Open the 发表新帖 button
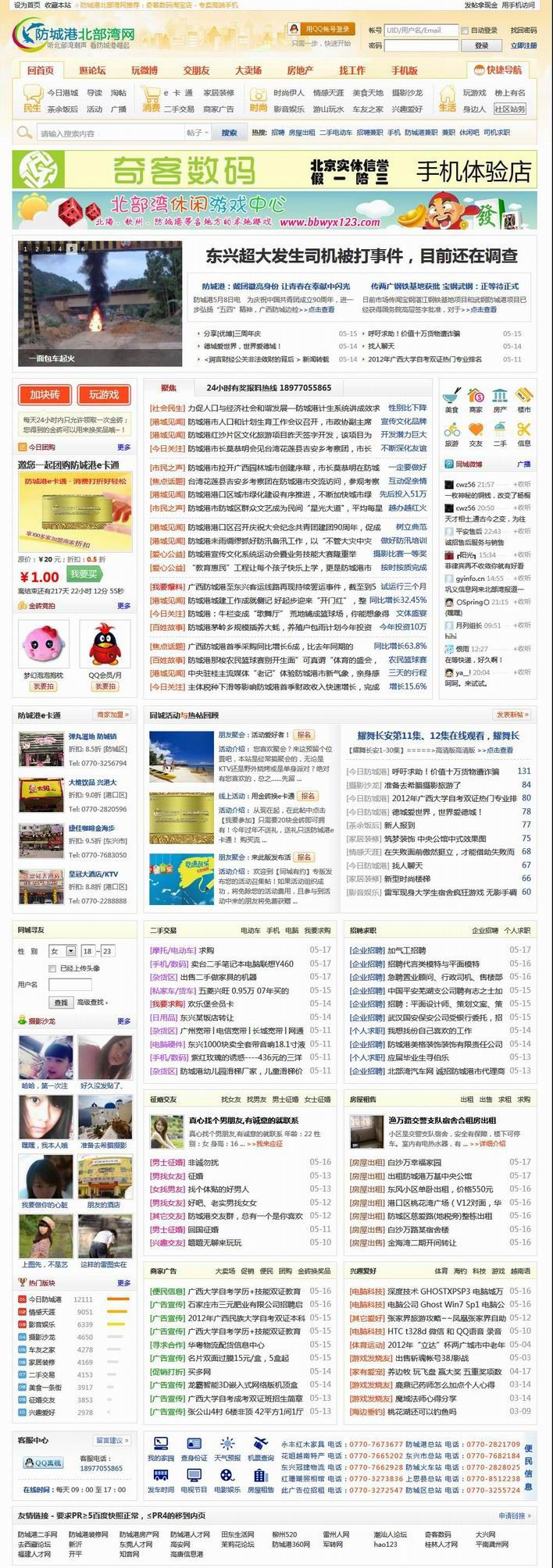The width and height of the screenshot is (553, 1568). tap(512, 714)
